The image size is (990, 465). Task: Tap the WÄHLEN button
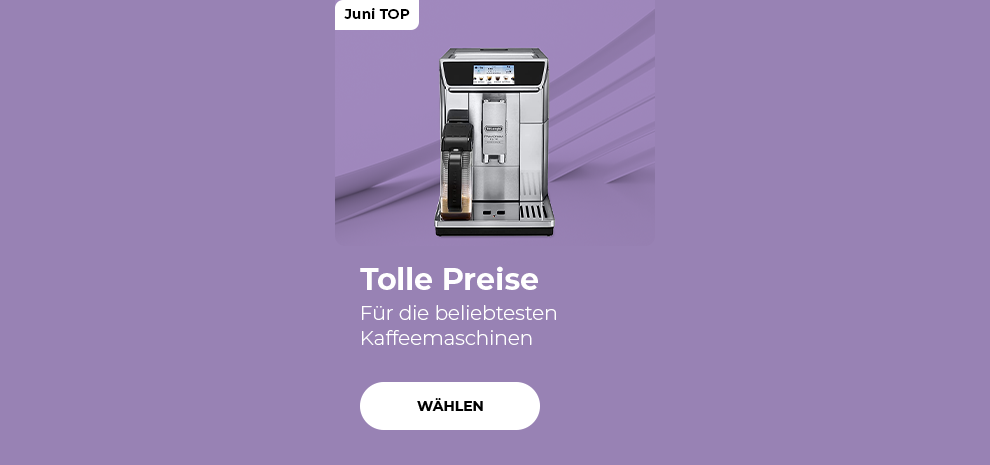pos(450,406)
